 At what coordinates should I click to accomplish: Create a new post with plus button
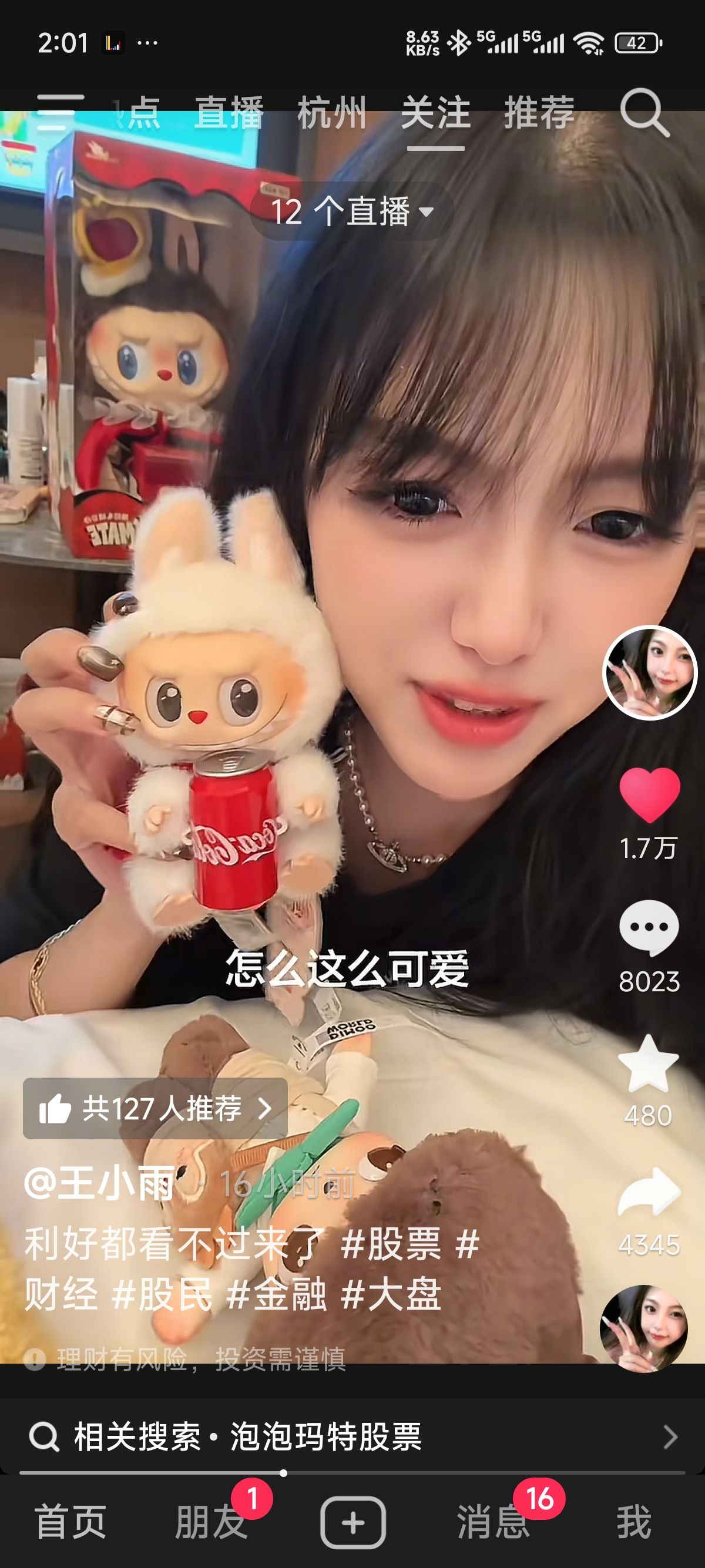coord(353,1521)
